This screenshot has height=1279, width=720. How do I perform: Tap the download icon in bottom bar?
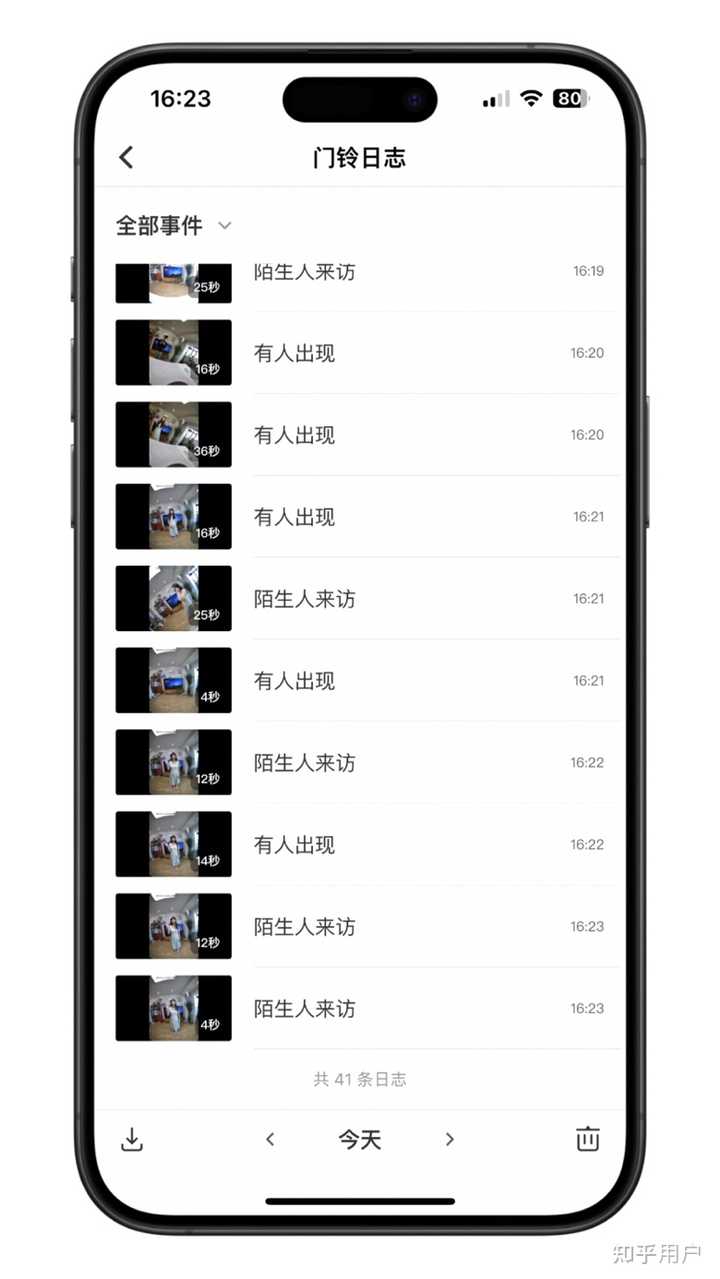132,1139
